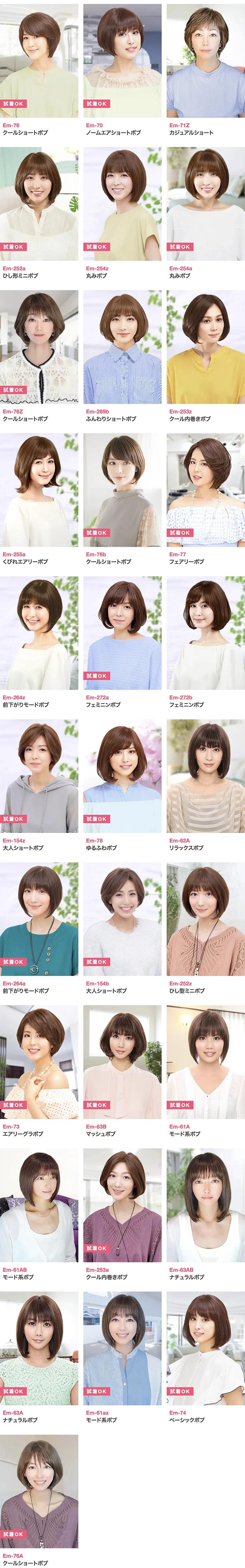Open the Em-253z クール内巻きボブ product

[205, 347]
